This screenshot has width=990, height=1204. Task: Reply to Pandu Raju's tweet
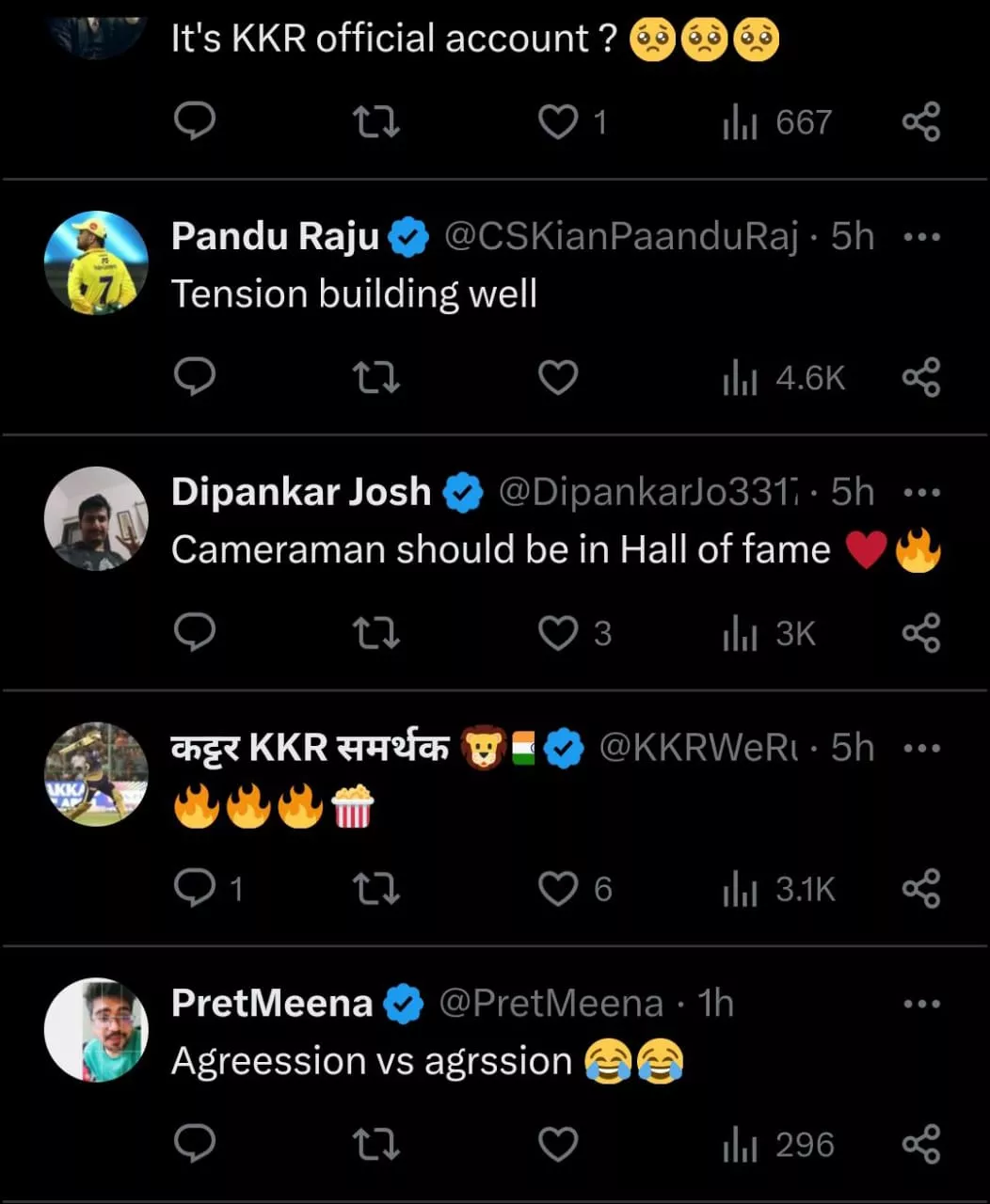(x=195, y=378)
